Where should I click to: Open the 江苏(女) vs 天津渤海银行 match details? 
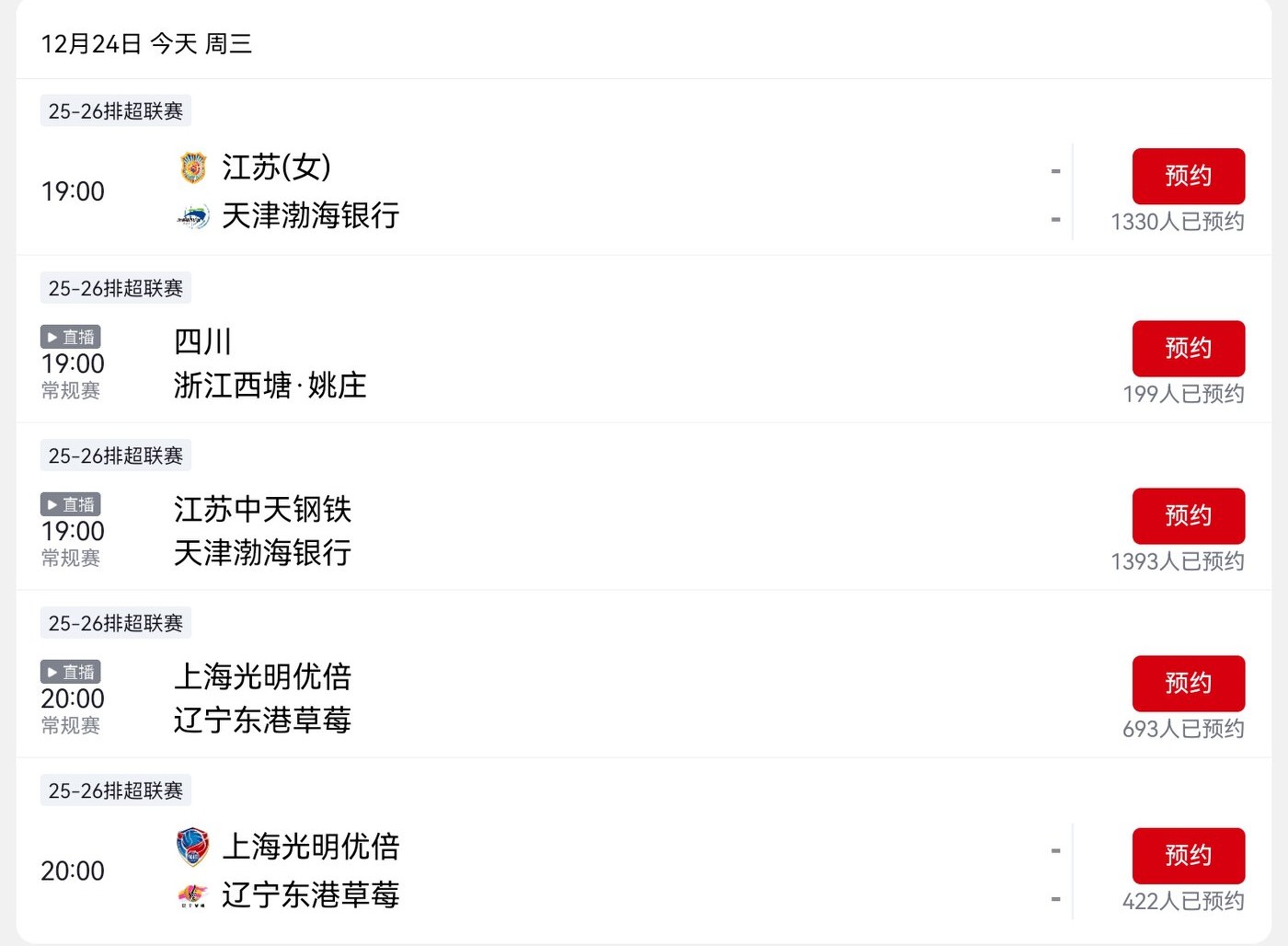click(x=552, y=191)
